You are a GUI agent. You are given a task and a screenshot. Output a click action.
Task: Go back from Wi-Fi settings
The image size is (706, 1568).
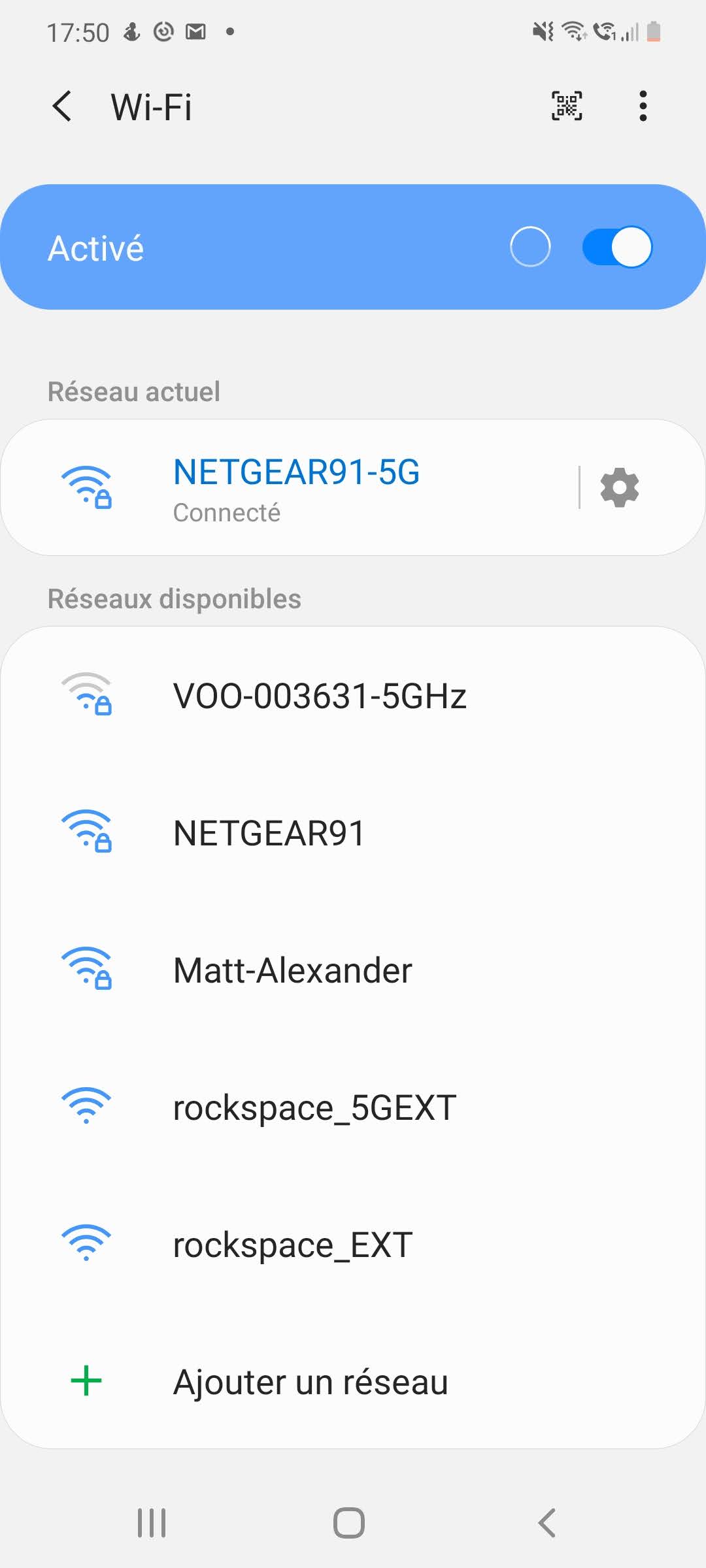(x=62, y=106)
